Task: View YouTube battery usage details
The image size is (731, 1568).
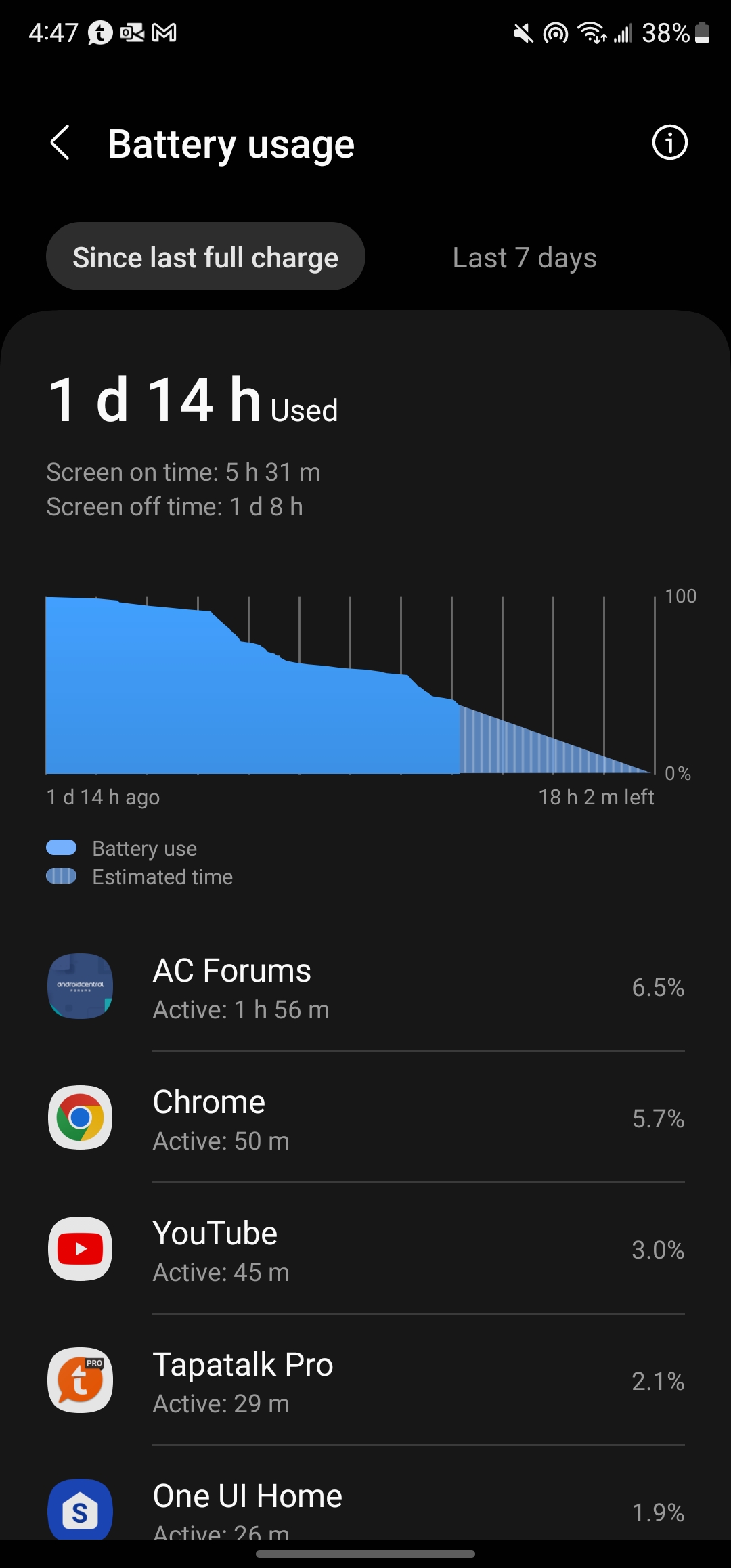Action: point(365,1250)
